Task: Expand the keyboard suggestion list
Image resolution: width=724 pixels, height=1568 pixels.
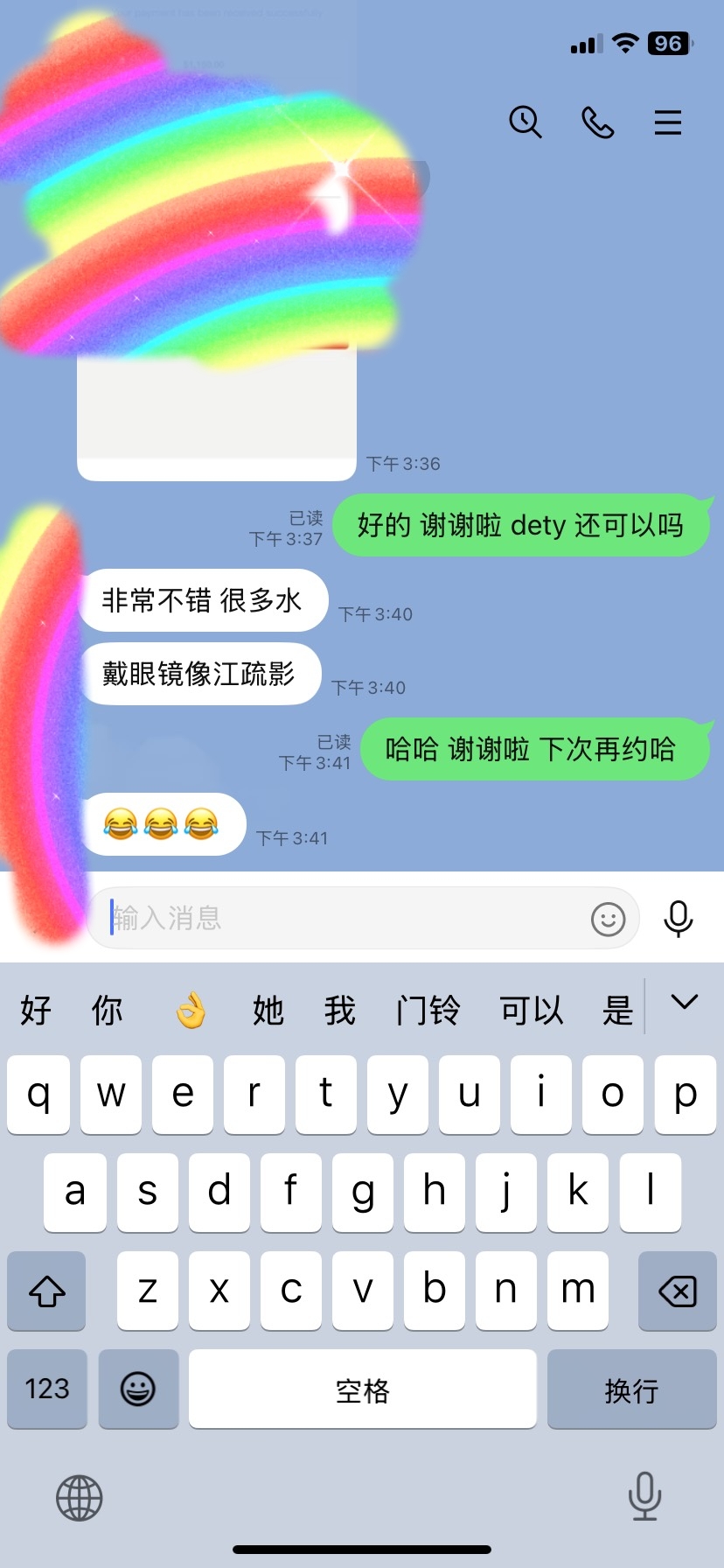Action: click(685, 1003)
